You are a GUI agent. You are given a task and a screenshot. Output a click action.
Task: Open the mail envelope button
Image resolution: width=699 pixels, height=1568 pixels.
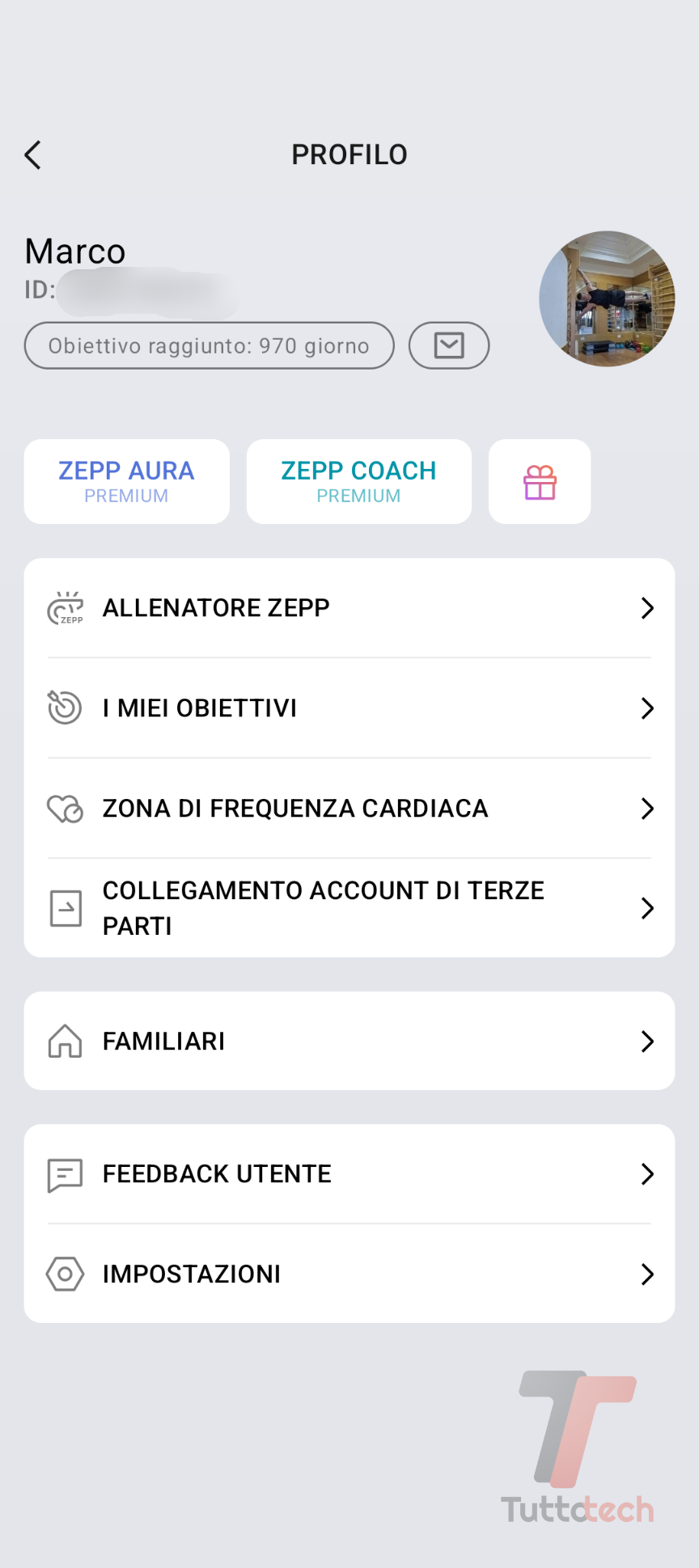tap(449, 345)
